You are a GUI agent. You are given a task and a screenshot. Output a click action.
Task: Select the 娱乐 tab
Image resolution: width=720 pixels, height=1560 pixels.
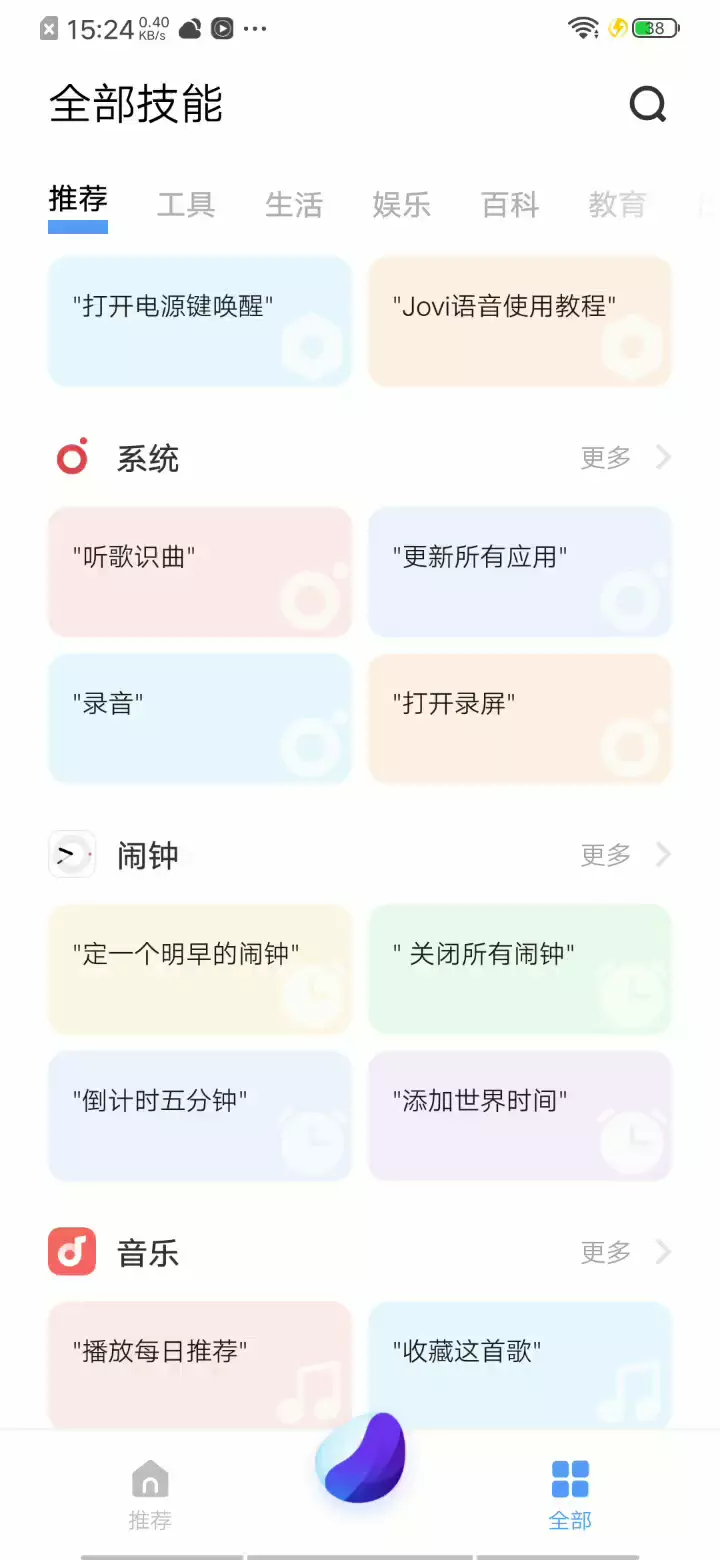(402, 204)
